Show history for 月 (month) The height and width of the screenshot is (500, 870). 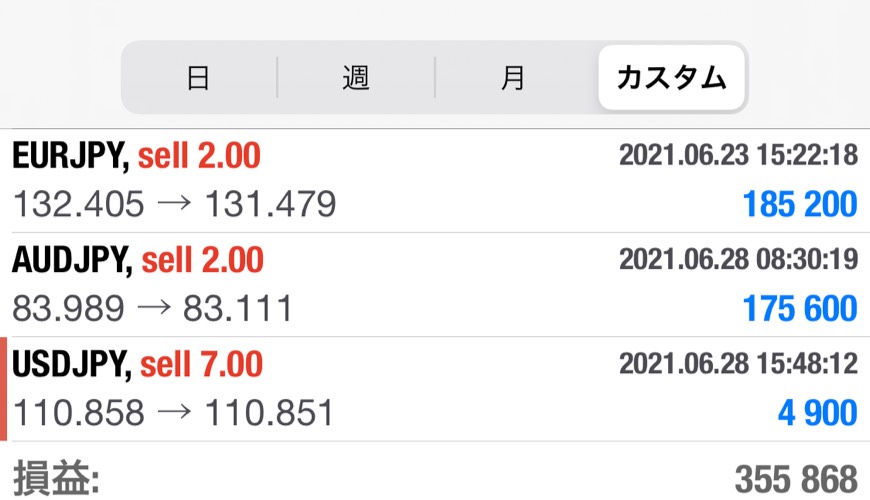(x=512, y=78)
